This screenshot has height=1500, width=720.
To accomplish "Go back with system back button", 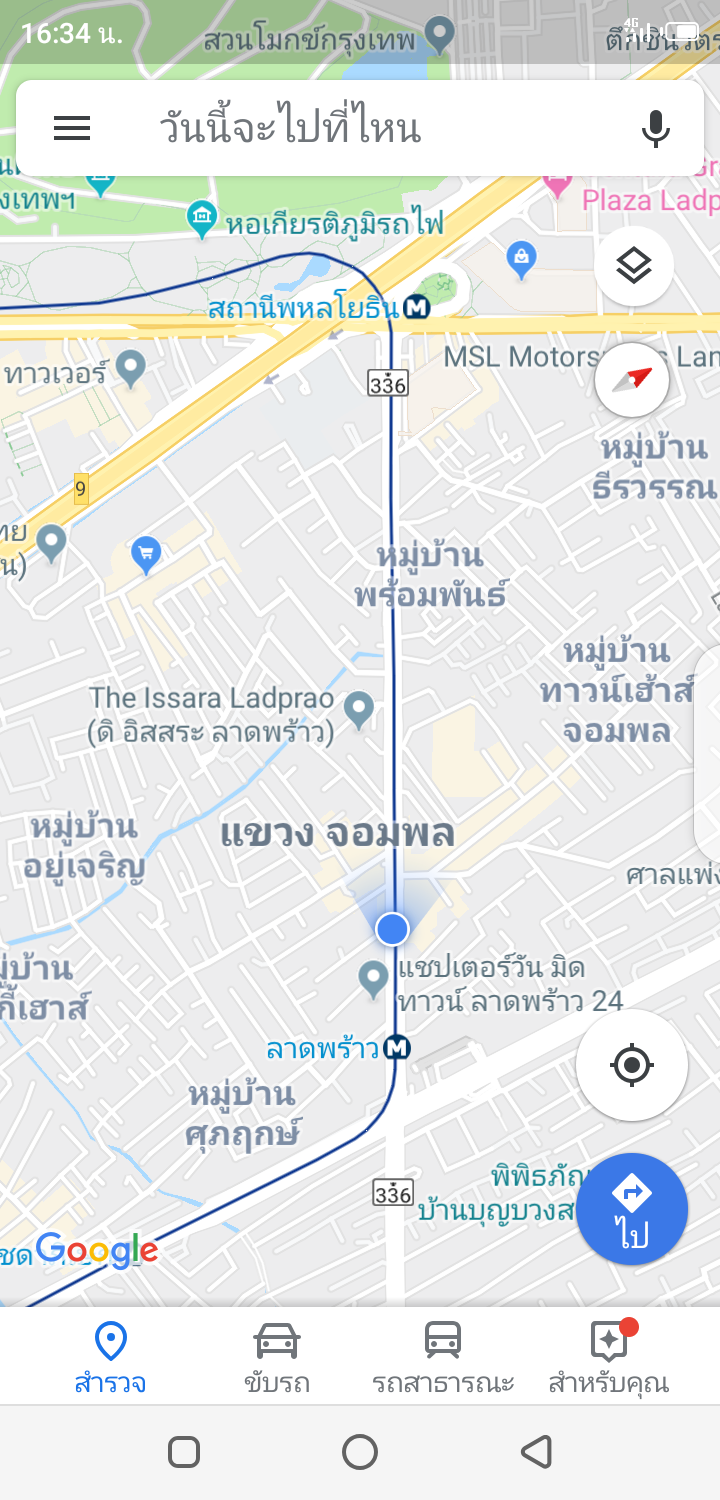I will coord(537,1451).
